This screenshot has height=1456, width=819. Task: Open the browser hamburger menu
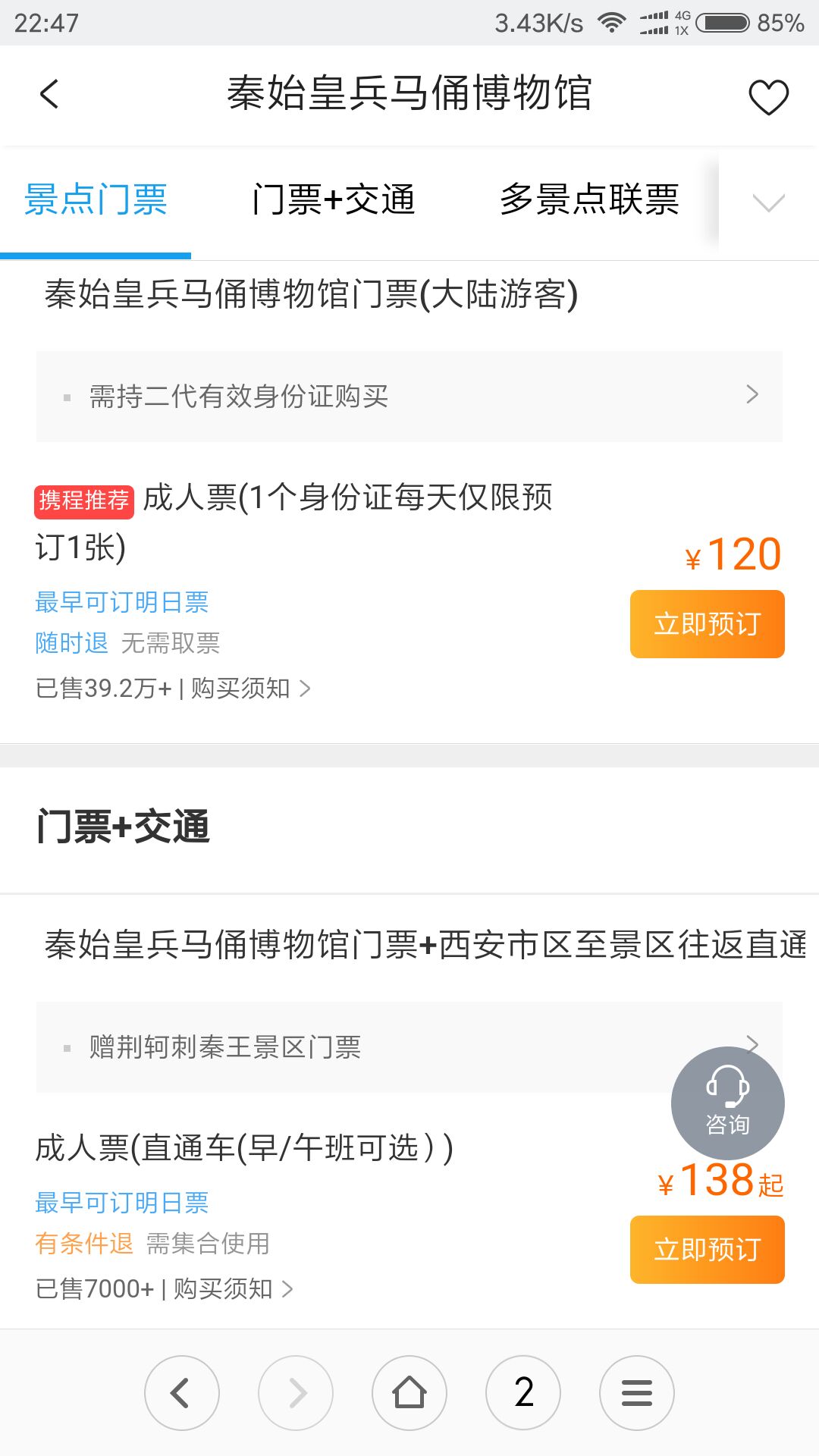click(637, 1393)
